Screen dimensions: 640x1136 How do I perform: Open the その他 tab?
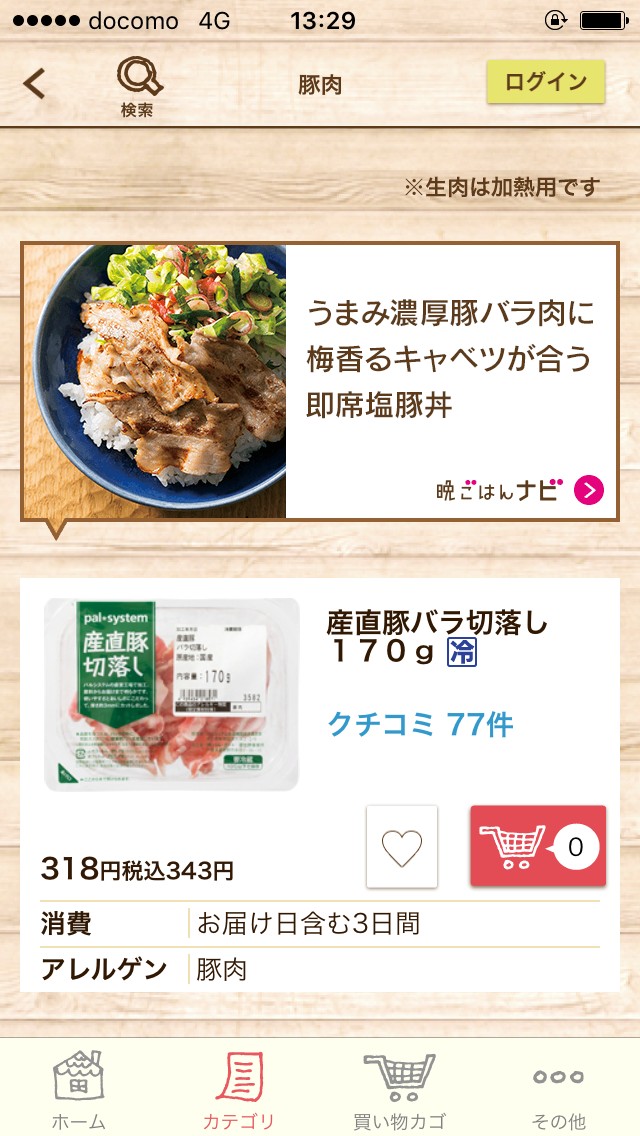[558, 1088]
